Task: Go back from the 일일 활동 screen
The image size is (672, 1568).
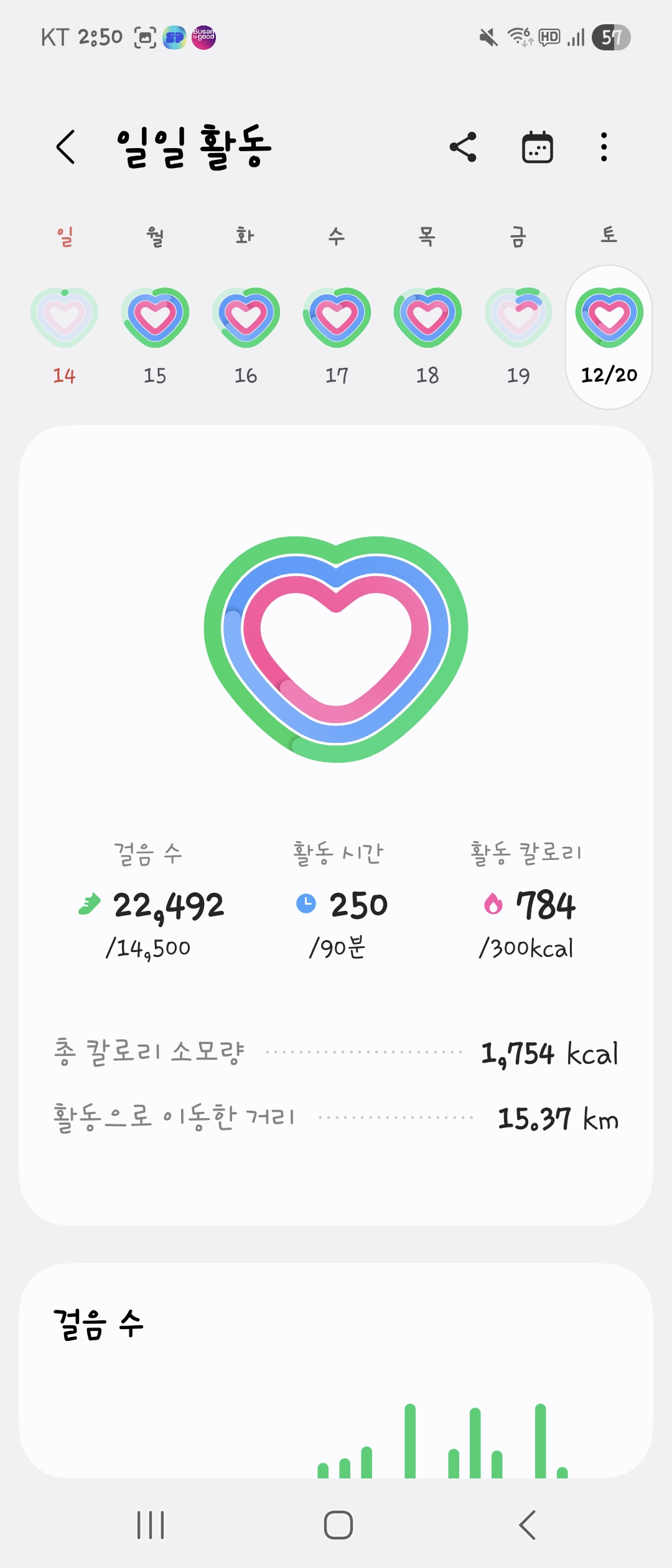Action: click(66, 147)
